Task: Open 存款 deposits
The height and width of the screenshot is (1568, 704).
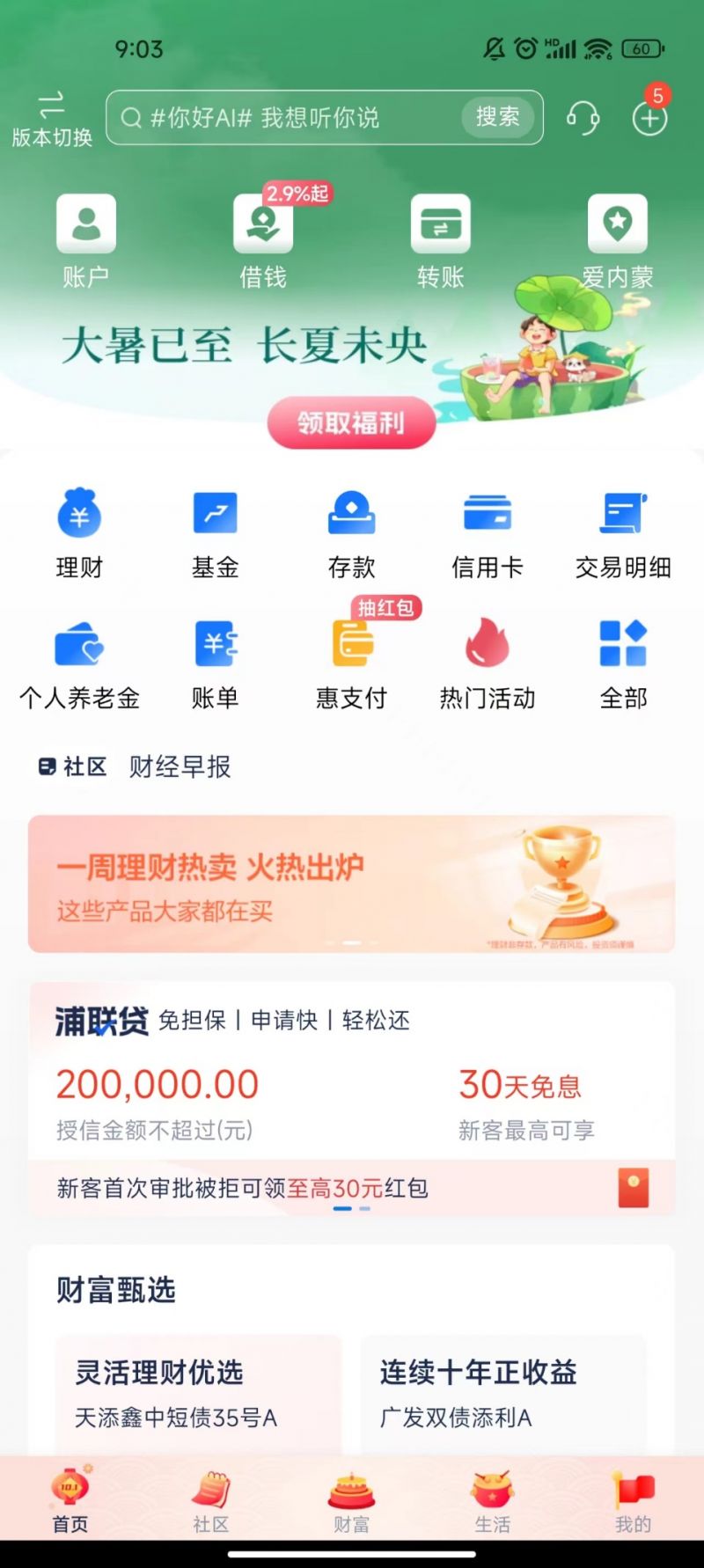Action: pyautogui.click(x=351, y=532)
